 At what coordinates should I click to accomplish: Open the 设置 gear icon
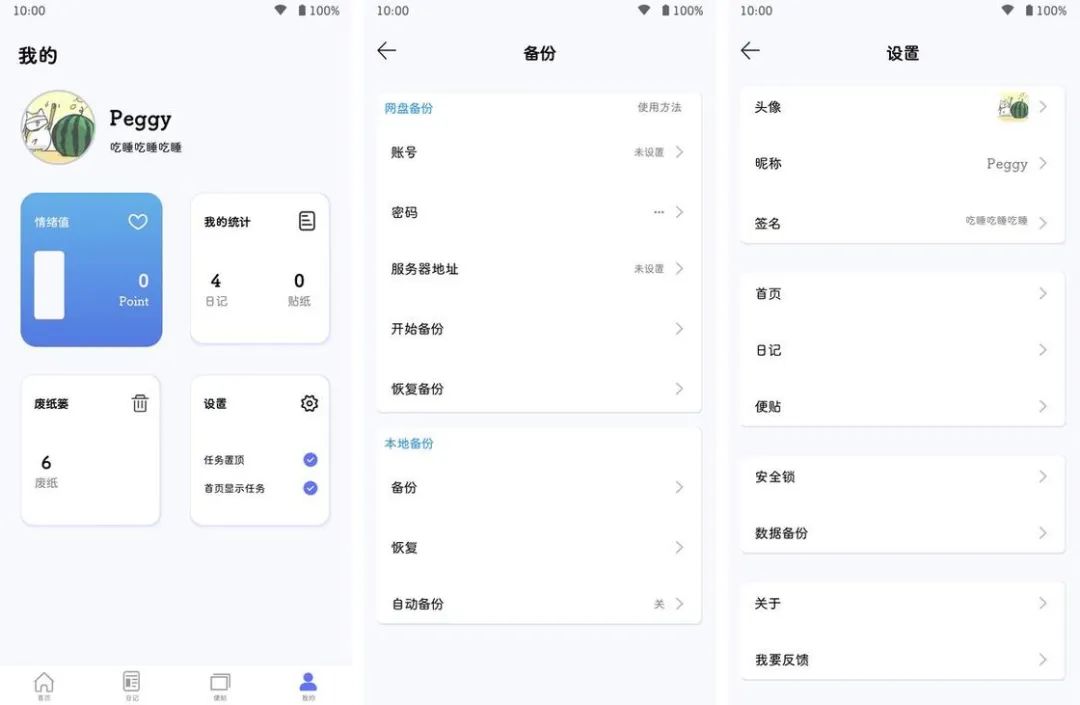pyautogui.click(x=309, y=403)
